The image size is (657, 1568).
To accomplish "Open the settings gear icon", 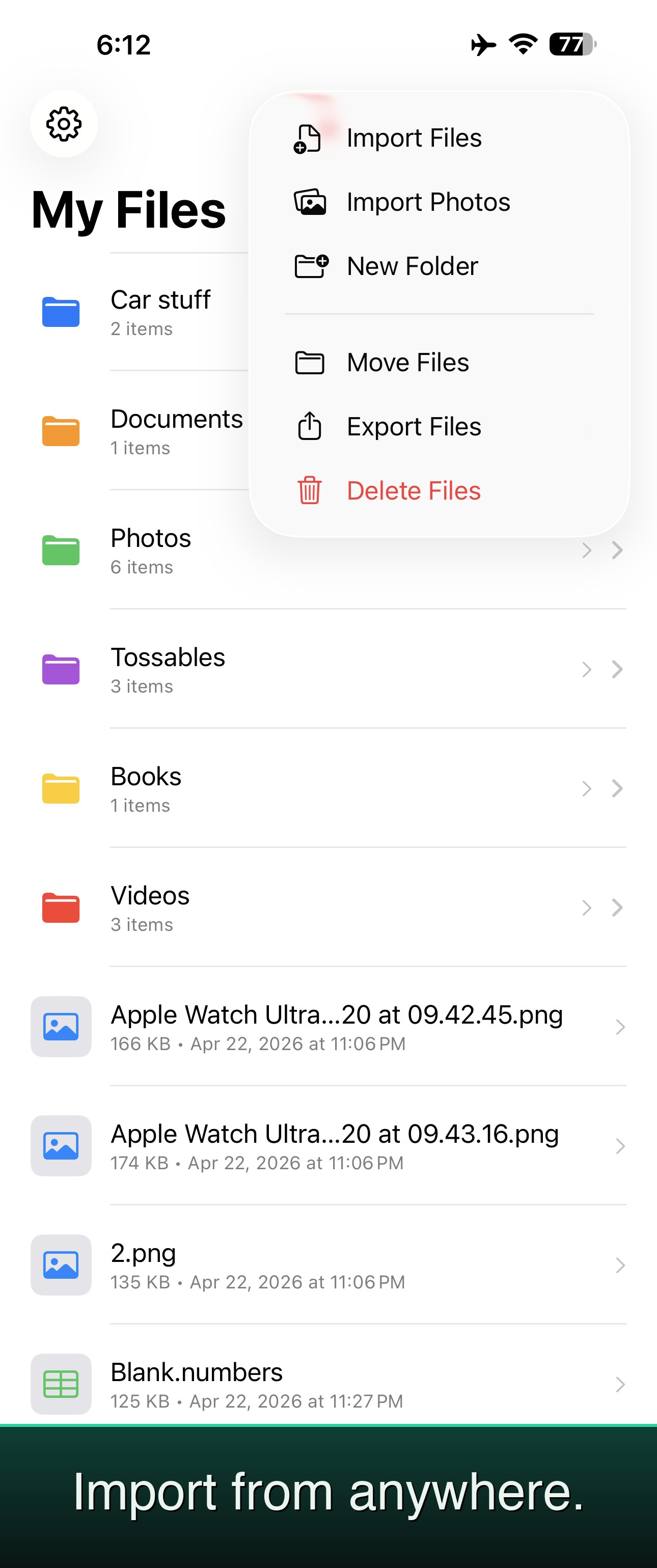I will tap(63, 124).
